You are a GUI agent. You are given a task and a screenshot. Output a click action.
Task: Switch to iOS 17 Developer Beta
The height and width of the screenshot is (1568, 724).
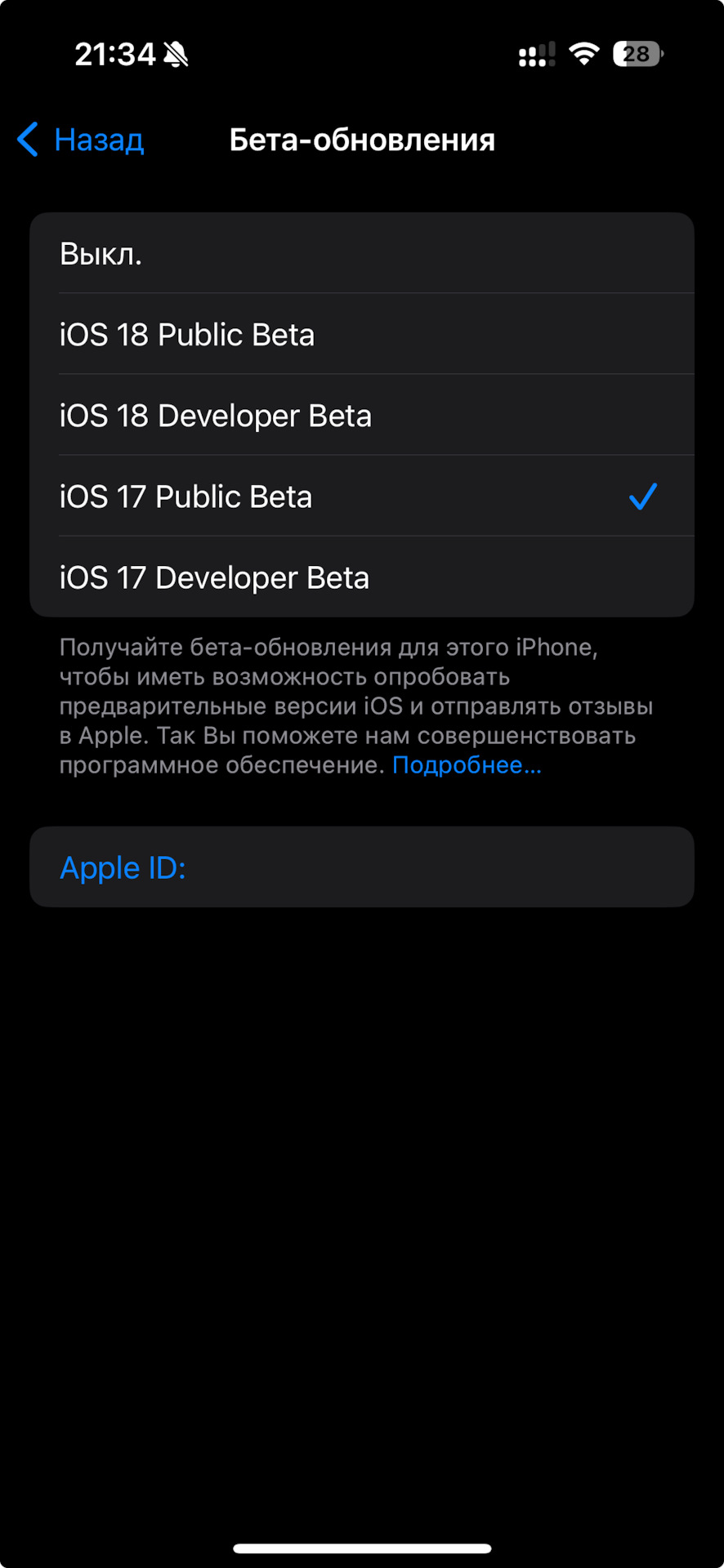pyautogui.click(x=361, y=577)
